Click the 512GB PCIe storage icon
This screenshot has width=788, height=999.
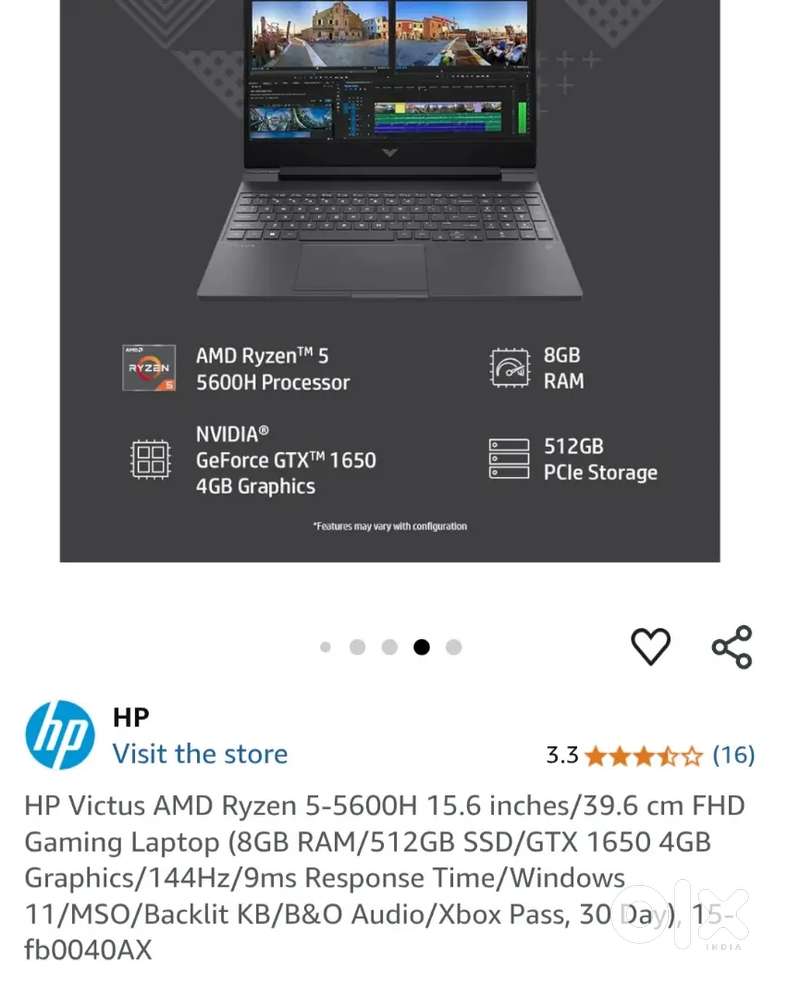(x=507, y=458)
